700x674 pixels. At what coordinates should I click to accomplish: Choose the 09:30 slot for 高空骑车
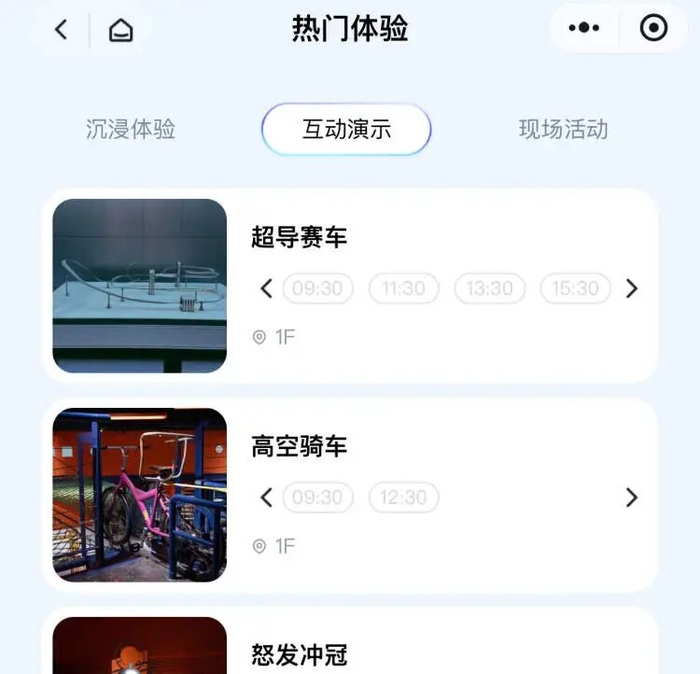[318, 497]
